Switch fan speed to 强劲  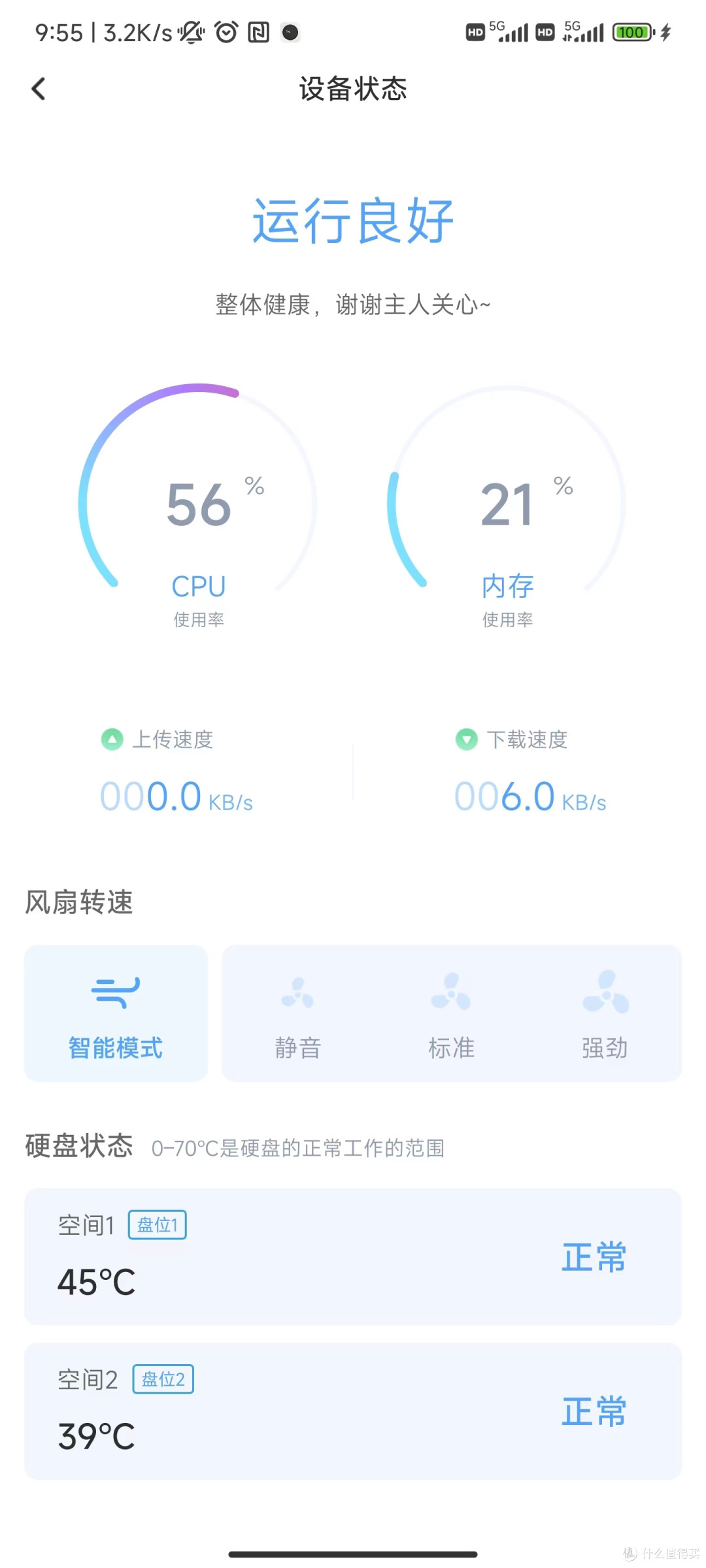605,1013
